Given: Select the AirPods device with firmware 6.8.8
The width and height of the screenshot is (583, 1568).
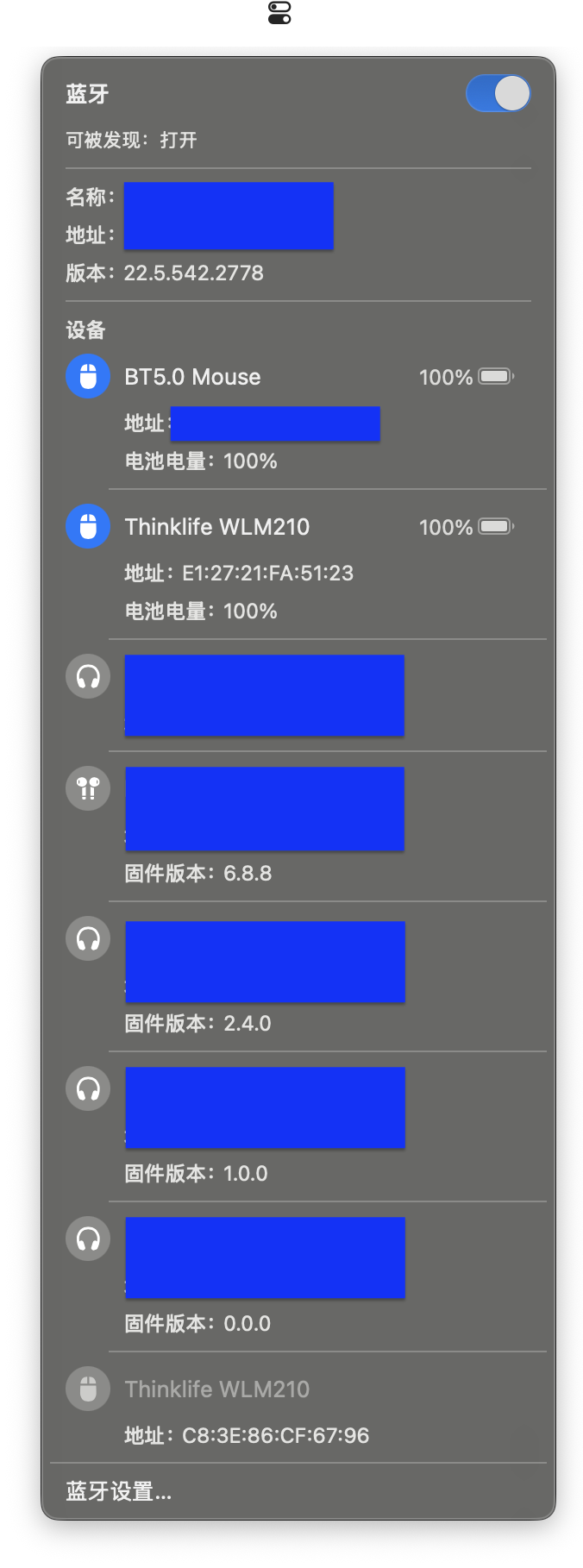Looking at the screenshot, I should 88,787.
